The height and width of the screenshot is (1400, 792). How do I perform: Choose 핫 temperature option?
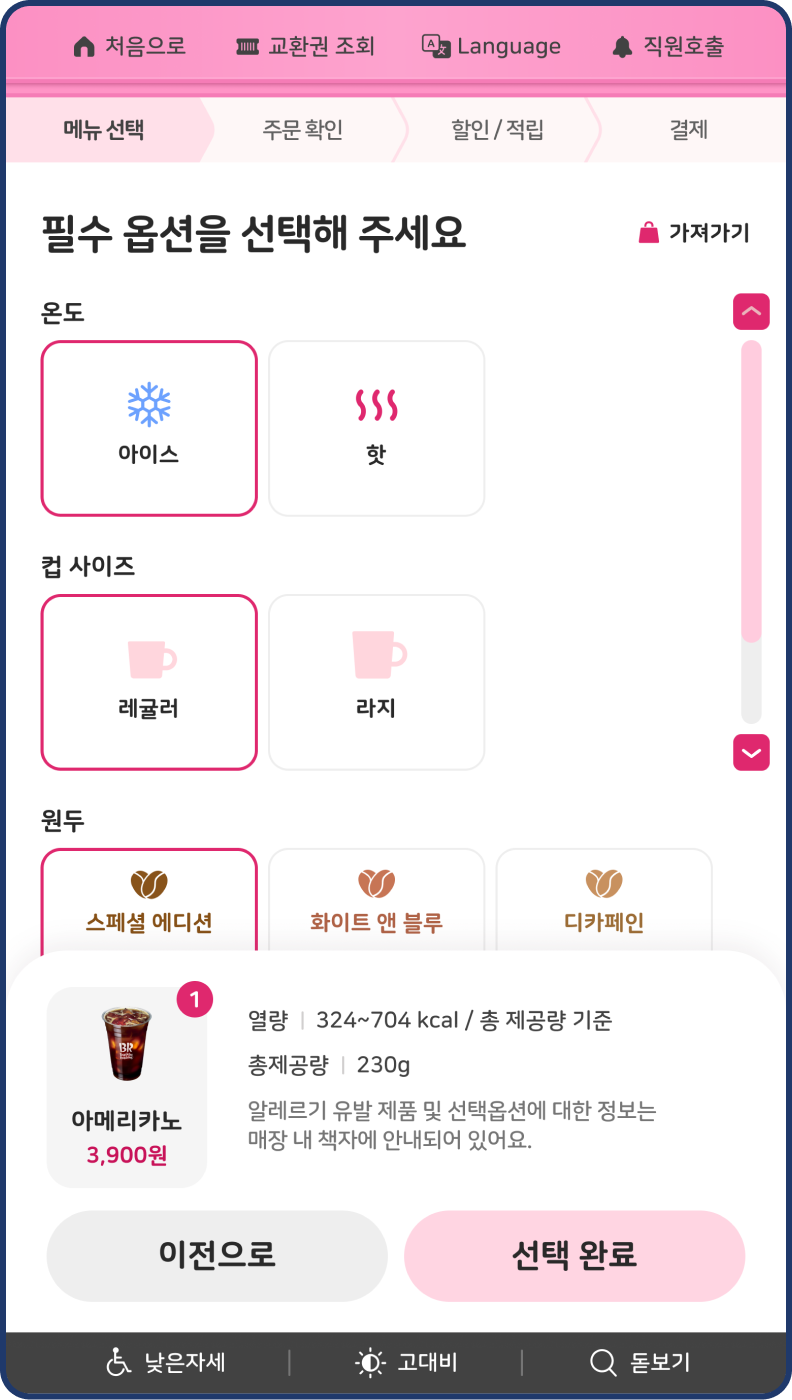click(x=376, y=428)
